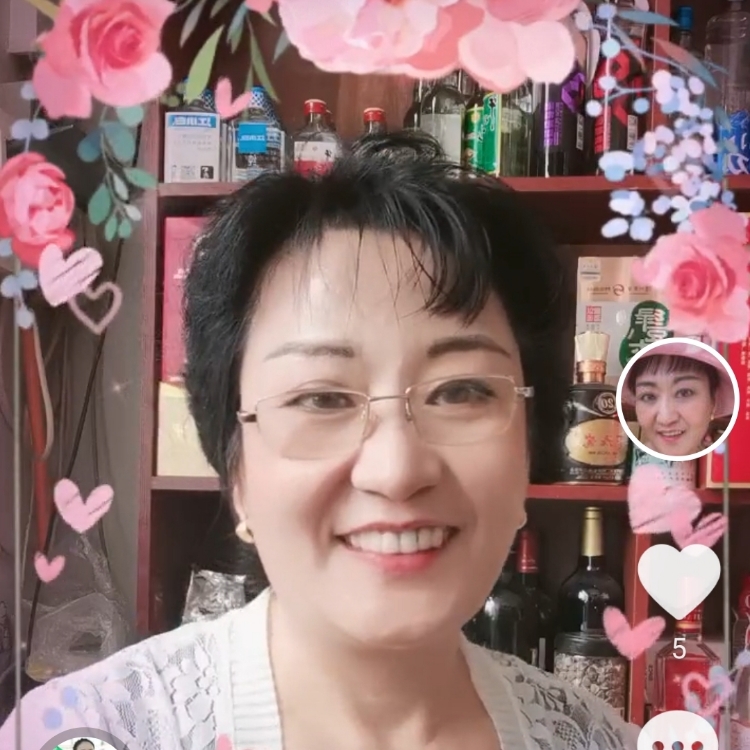Like this video with the heart
This screenshot has height=750, width=750.
point(679,580)
